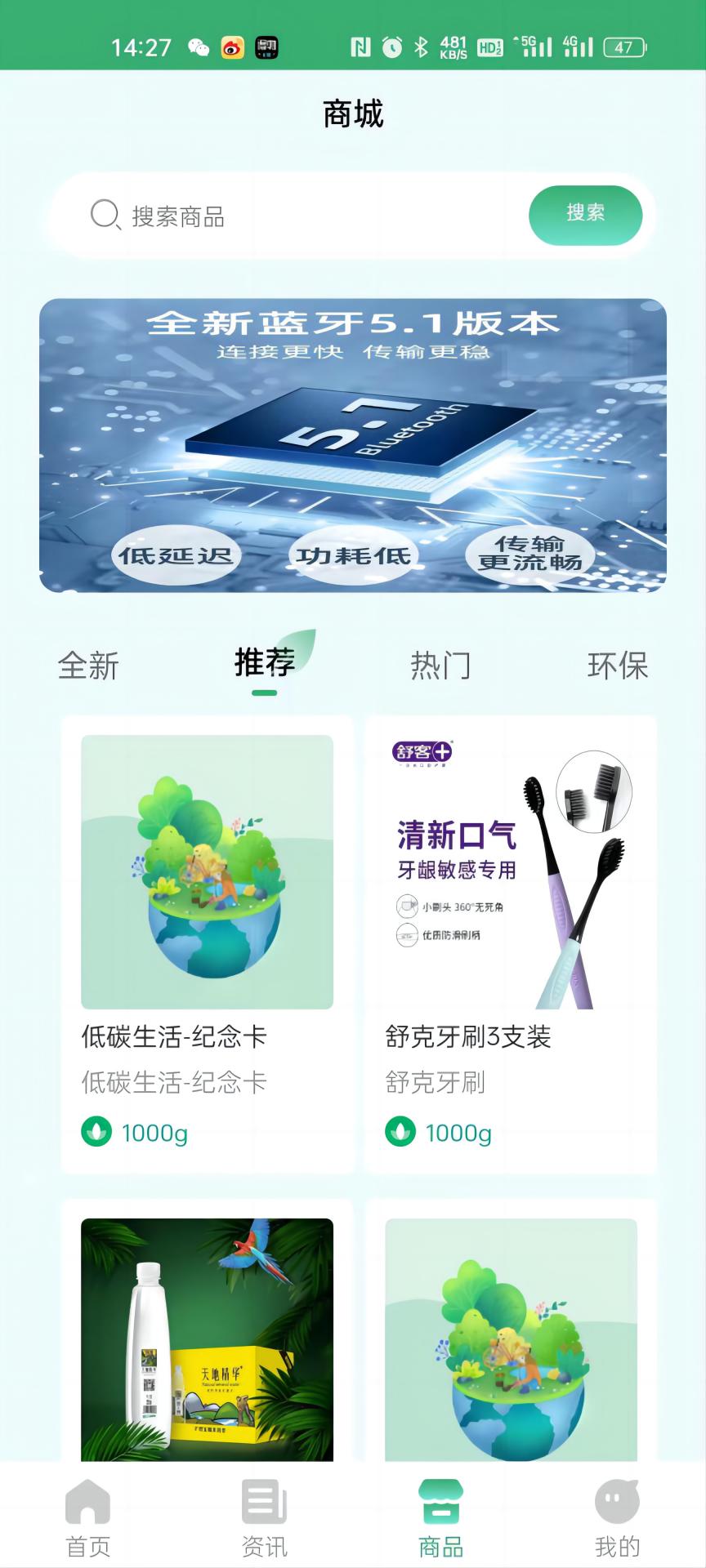
Task: Tap the green 搜索 button
Action: [x=585, y=215]
